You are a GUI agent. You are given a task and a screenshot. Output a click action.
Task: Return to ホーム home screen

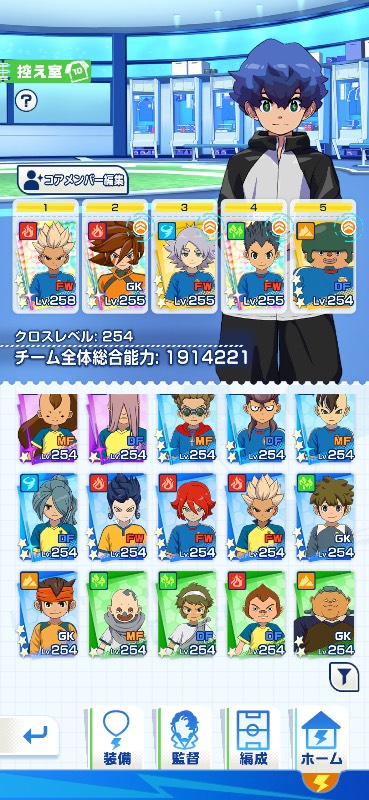321,737
